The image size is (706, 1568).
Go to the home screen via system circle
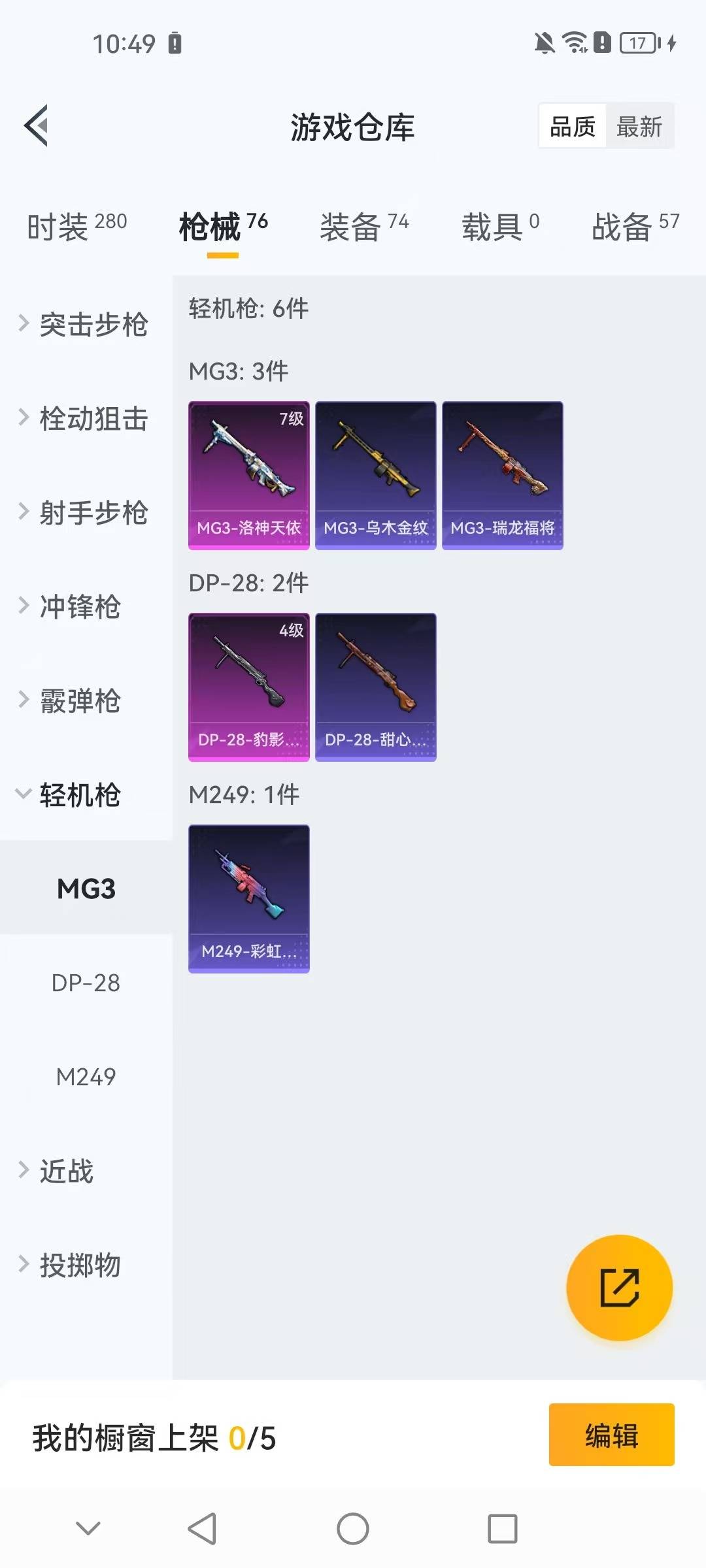coord(353,1529)
